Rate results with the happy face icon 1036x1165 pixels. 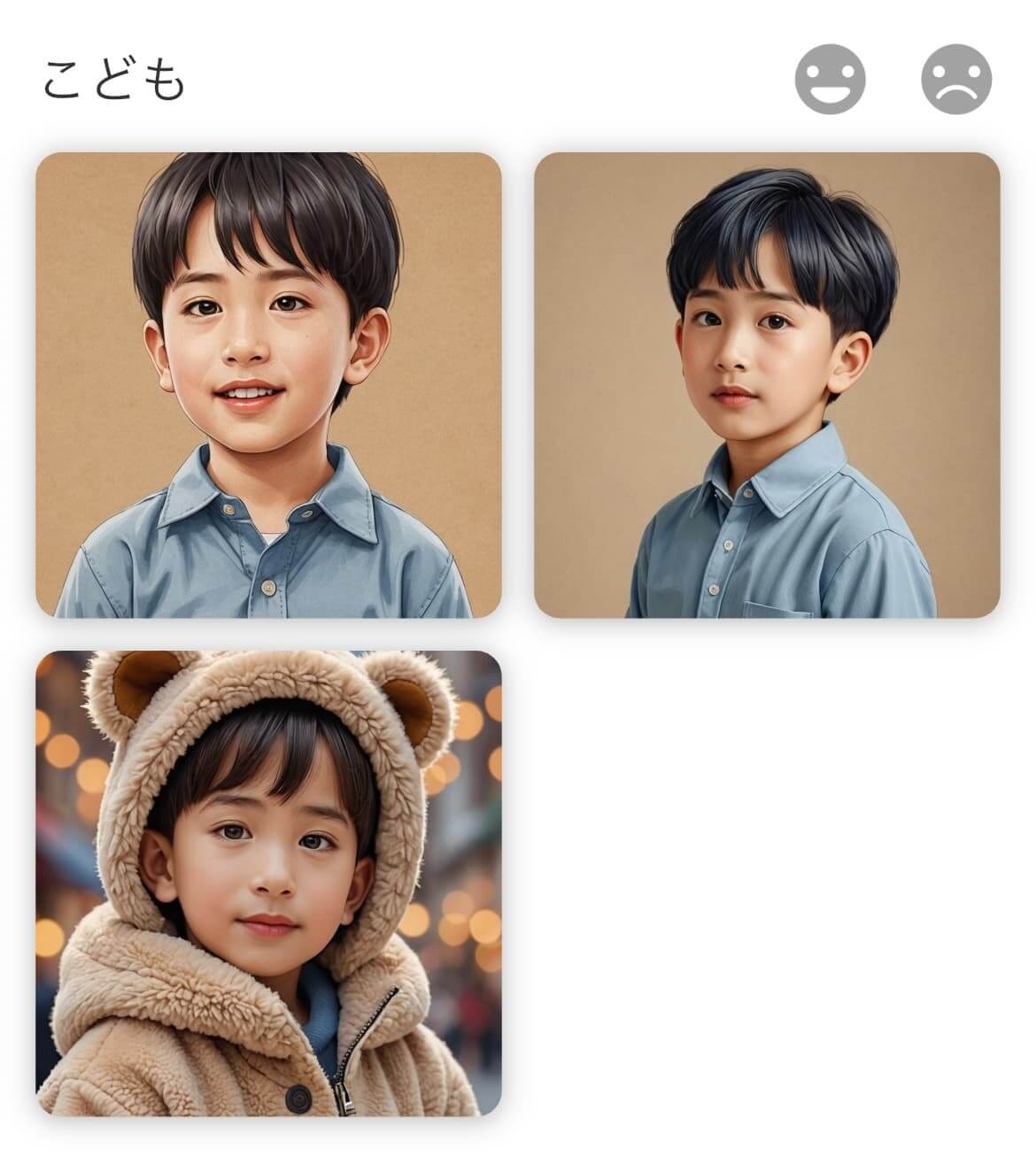point(830,80)
